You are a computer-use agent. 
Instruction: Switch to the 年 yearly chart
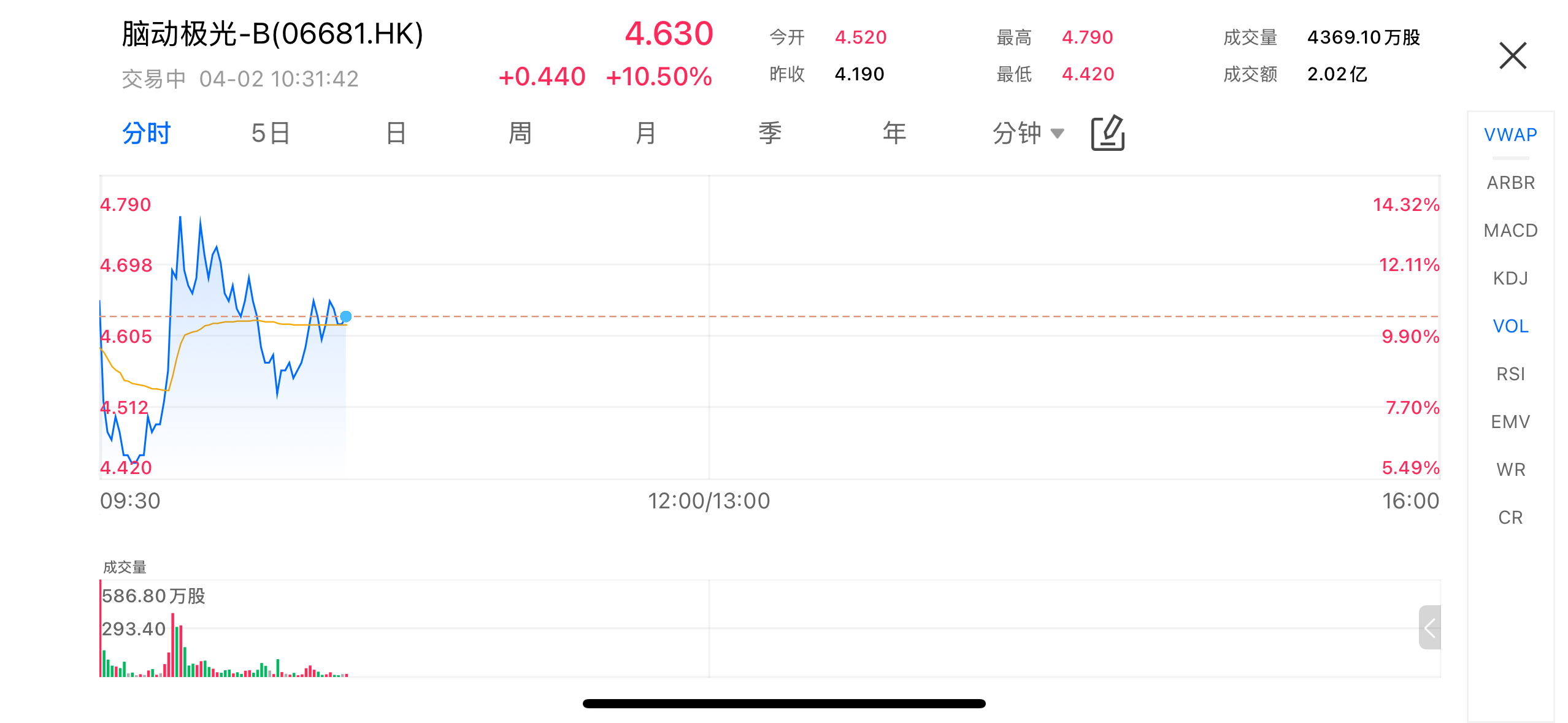point(894,133)
